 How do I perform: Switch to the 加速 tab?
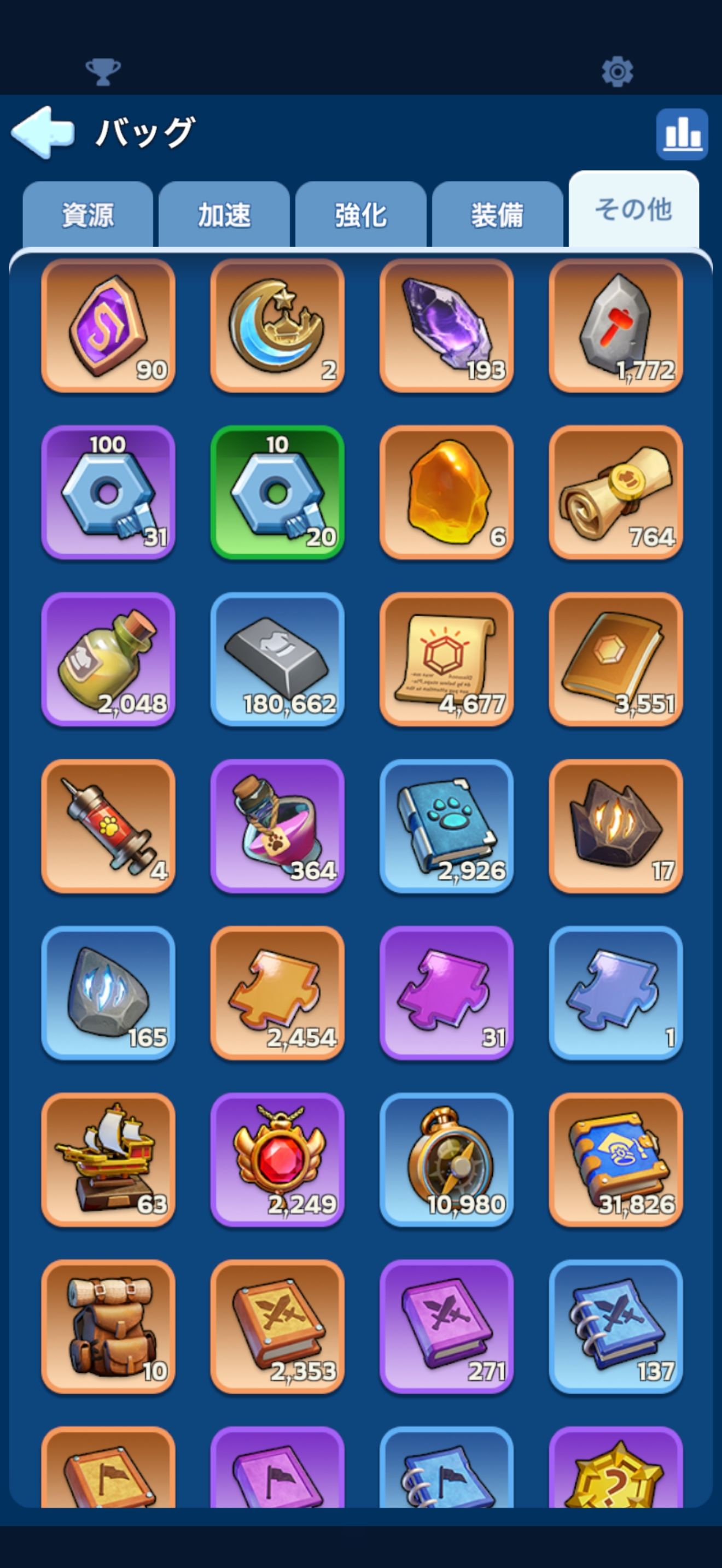pos(224,215)
